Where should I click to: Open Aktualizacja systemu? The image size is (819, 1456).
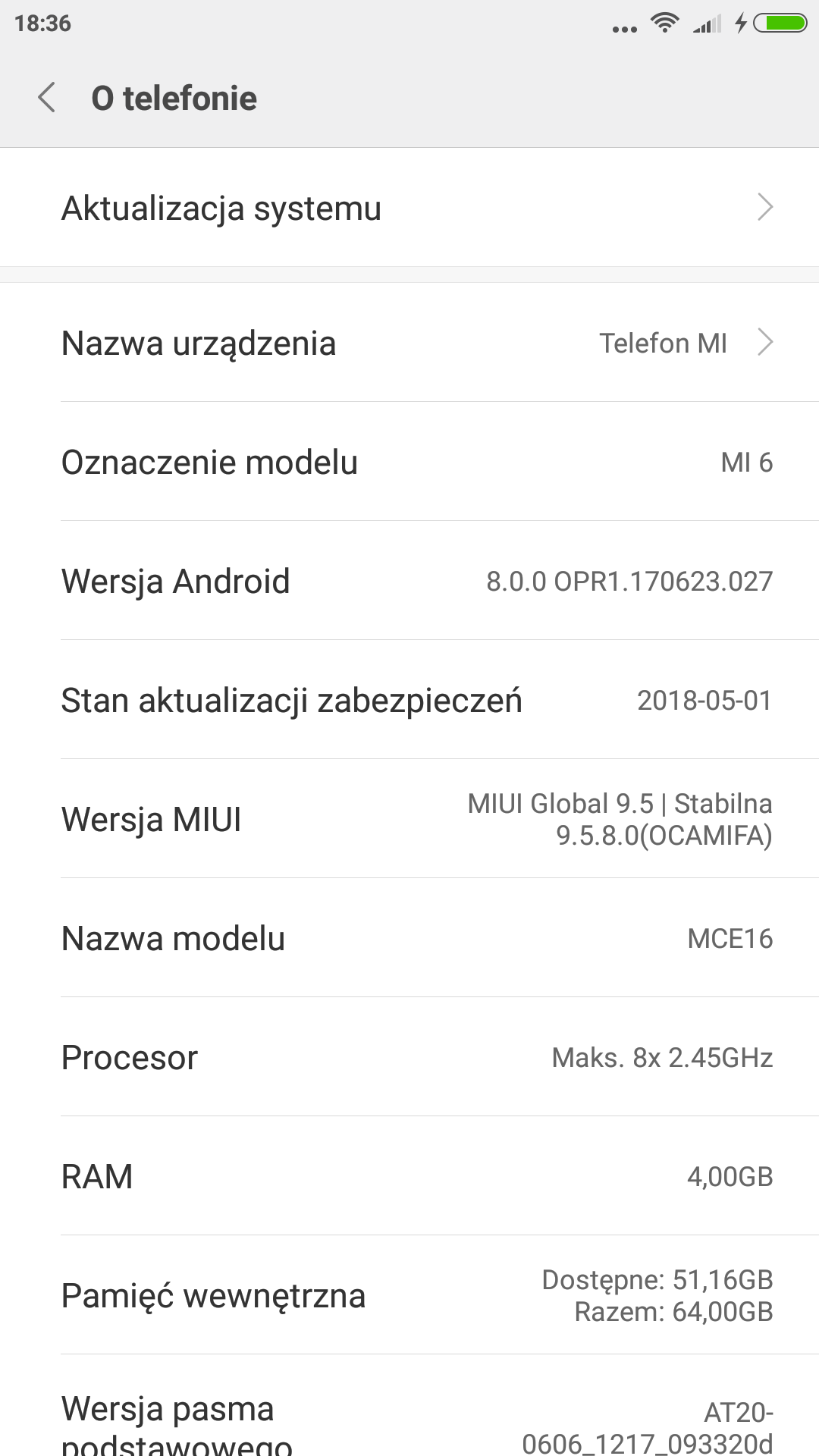[x=409, y=208]
